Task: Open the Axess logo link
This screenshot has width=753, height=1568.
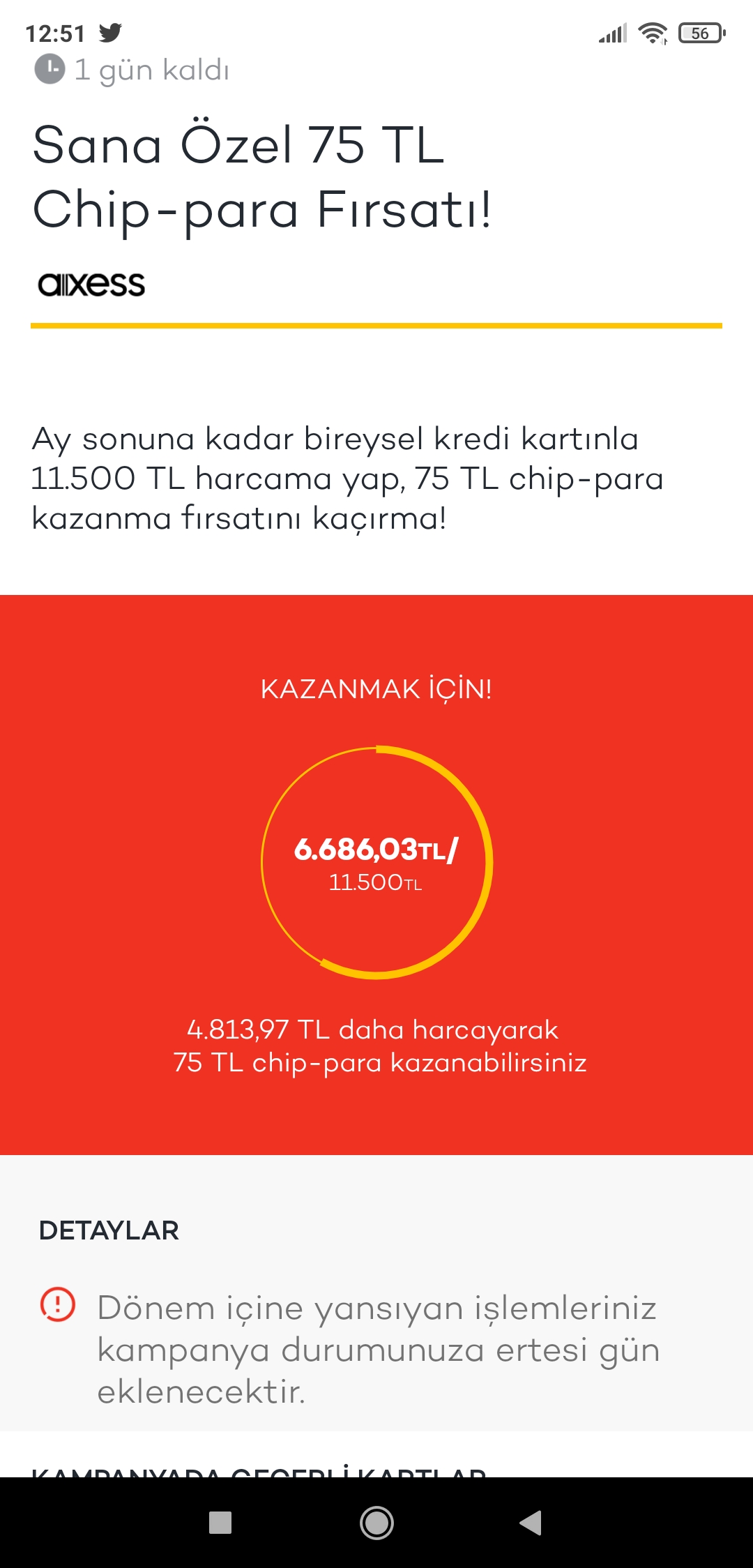Action: pyautogui.click(x=91, y=285)
